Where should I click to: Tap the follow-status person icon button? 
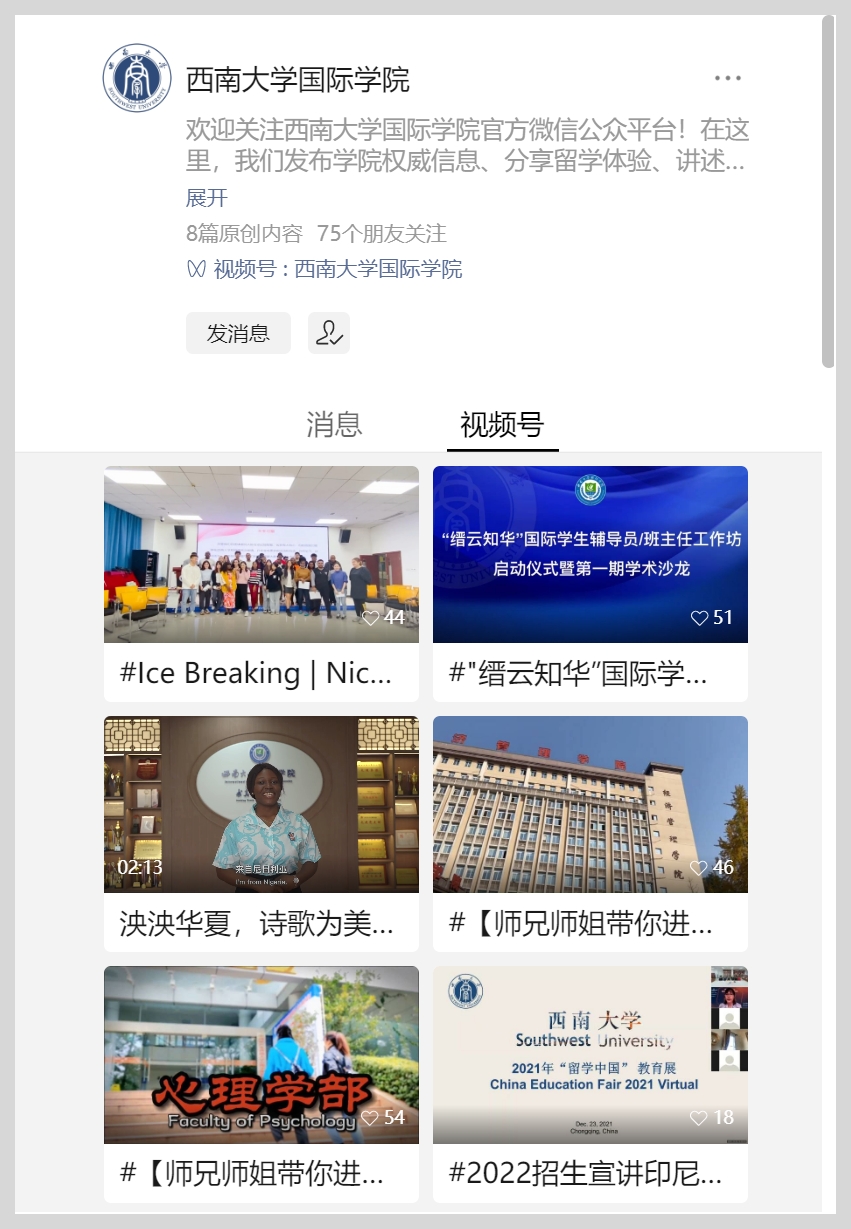329,333
